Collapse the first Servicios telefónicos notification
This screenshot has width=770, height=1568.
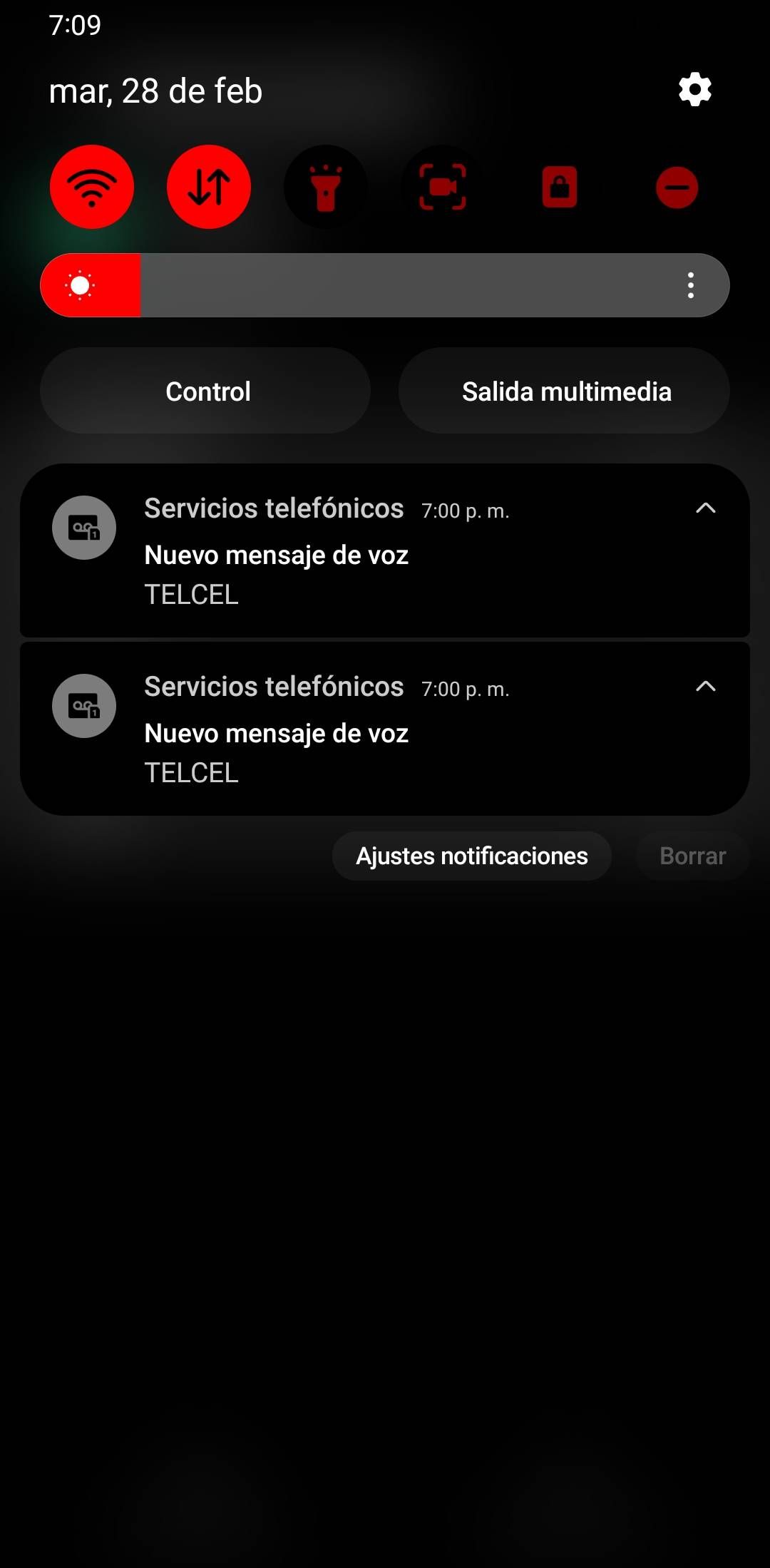(x=705, y=508)
